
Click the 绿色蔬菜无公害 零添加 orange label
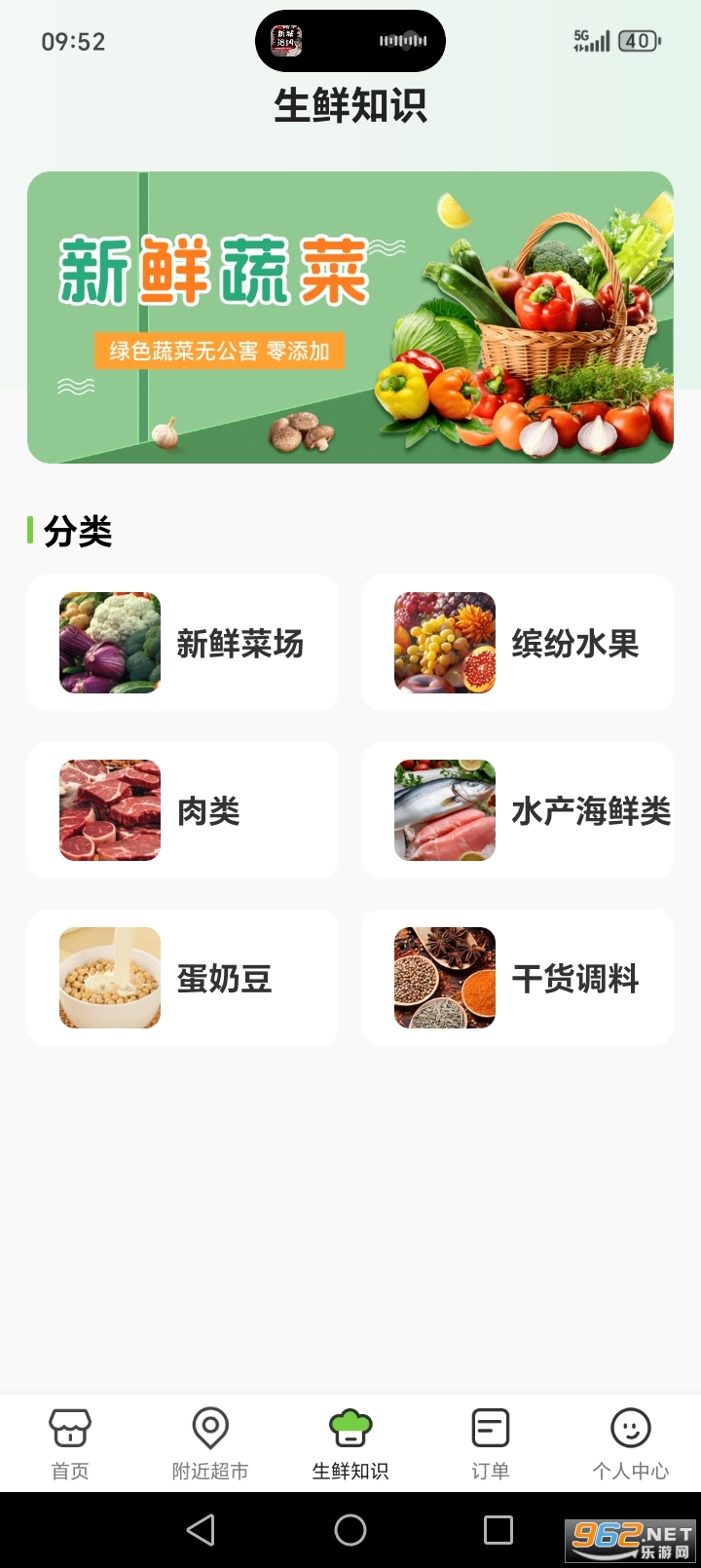pyautogui.click(x=219, y=353)
